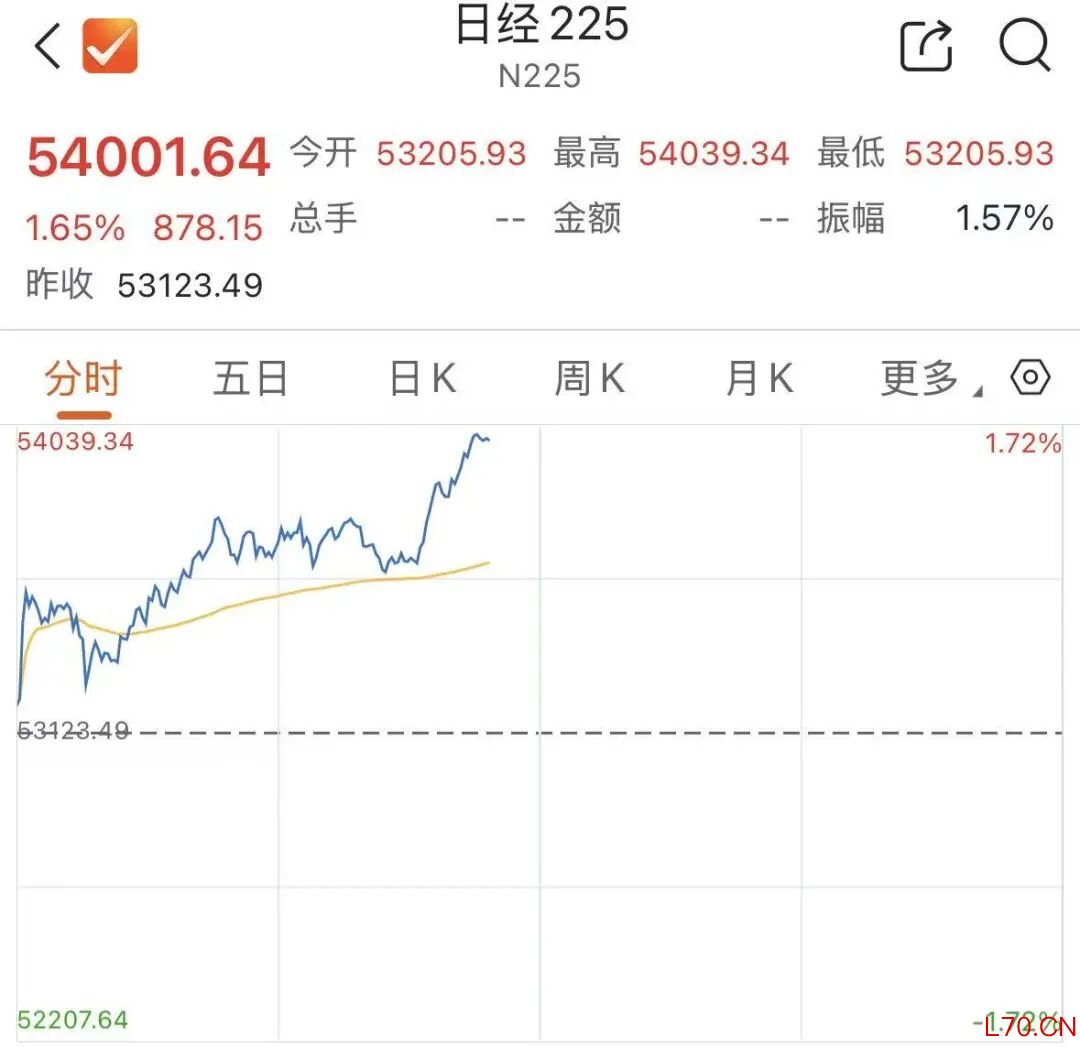Switch to the 分时 chart tab
Image resolution: width=1080 pixels, height=1047 pixels.
coord(83,380)
